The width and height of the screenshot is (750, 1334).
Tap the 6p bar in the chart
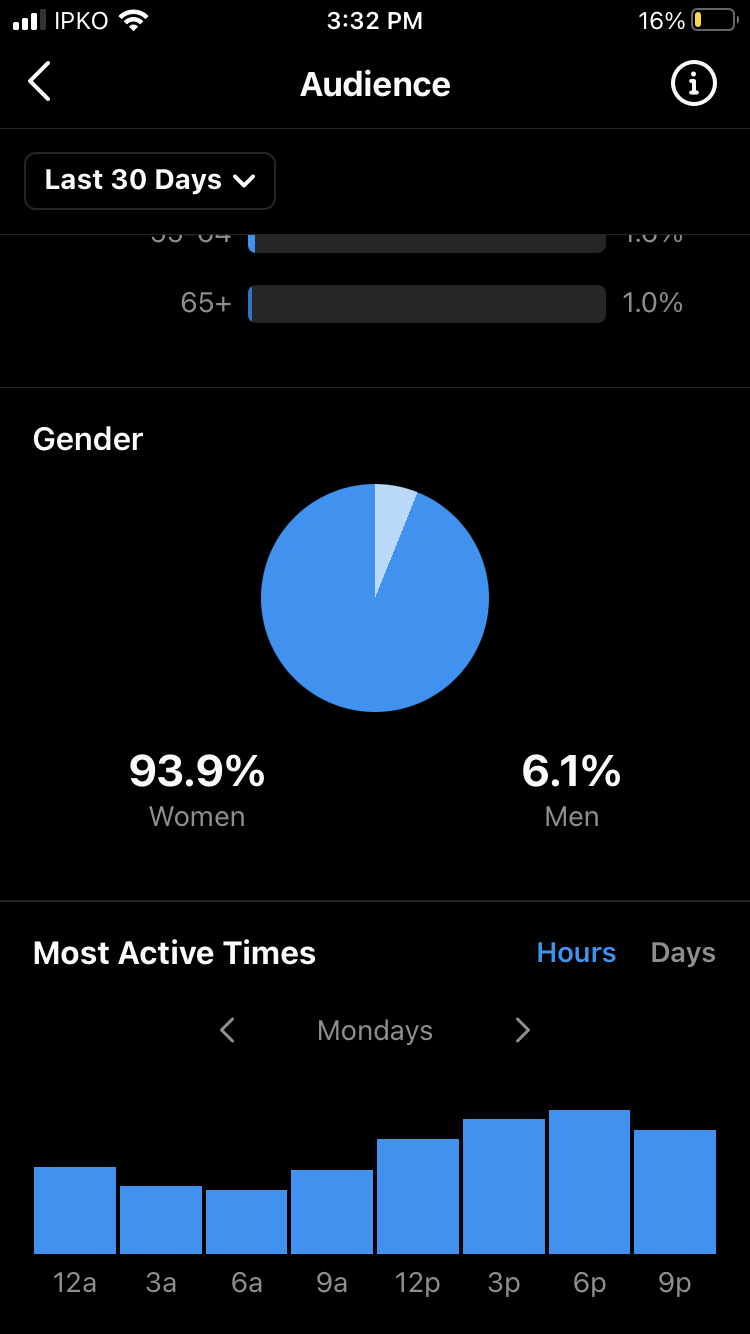[589, 1182]
